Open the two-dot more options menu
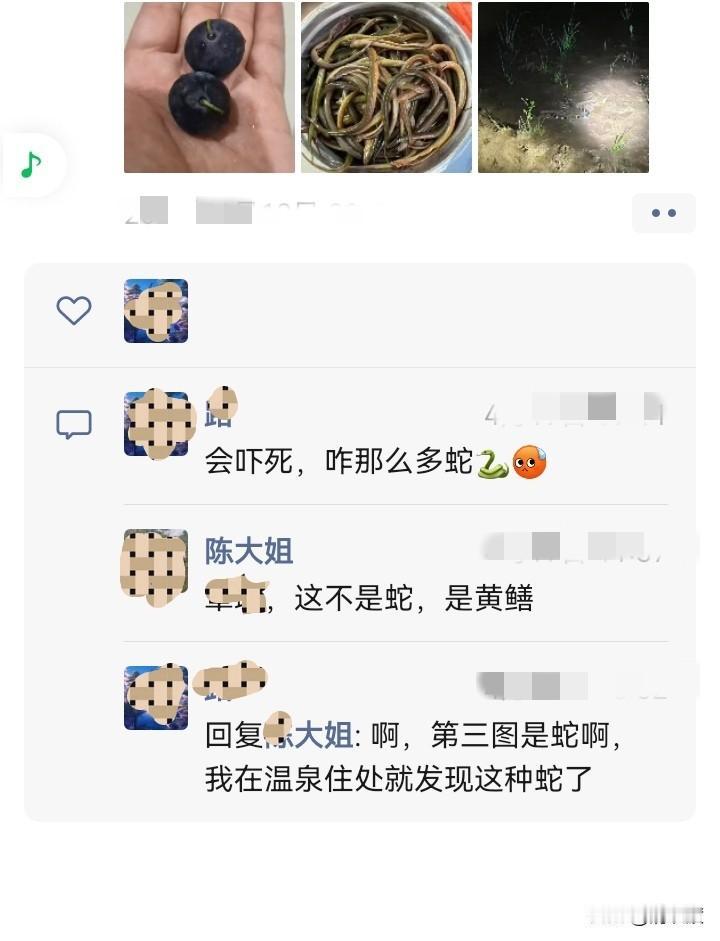 tap(664, 213)
